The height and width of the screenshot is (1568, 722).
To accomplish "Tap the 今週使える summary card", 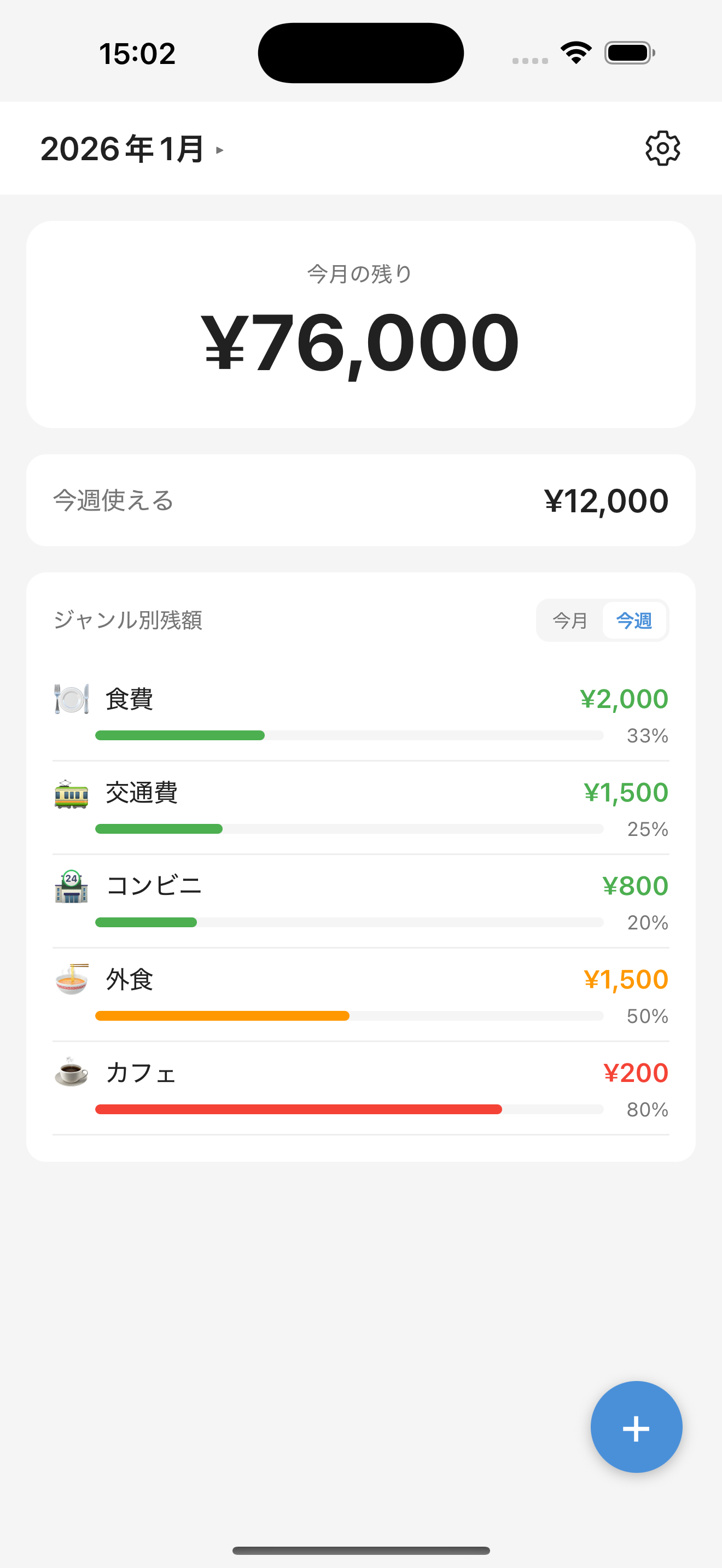I will pyautogui.click(x=360, y=499).
